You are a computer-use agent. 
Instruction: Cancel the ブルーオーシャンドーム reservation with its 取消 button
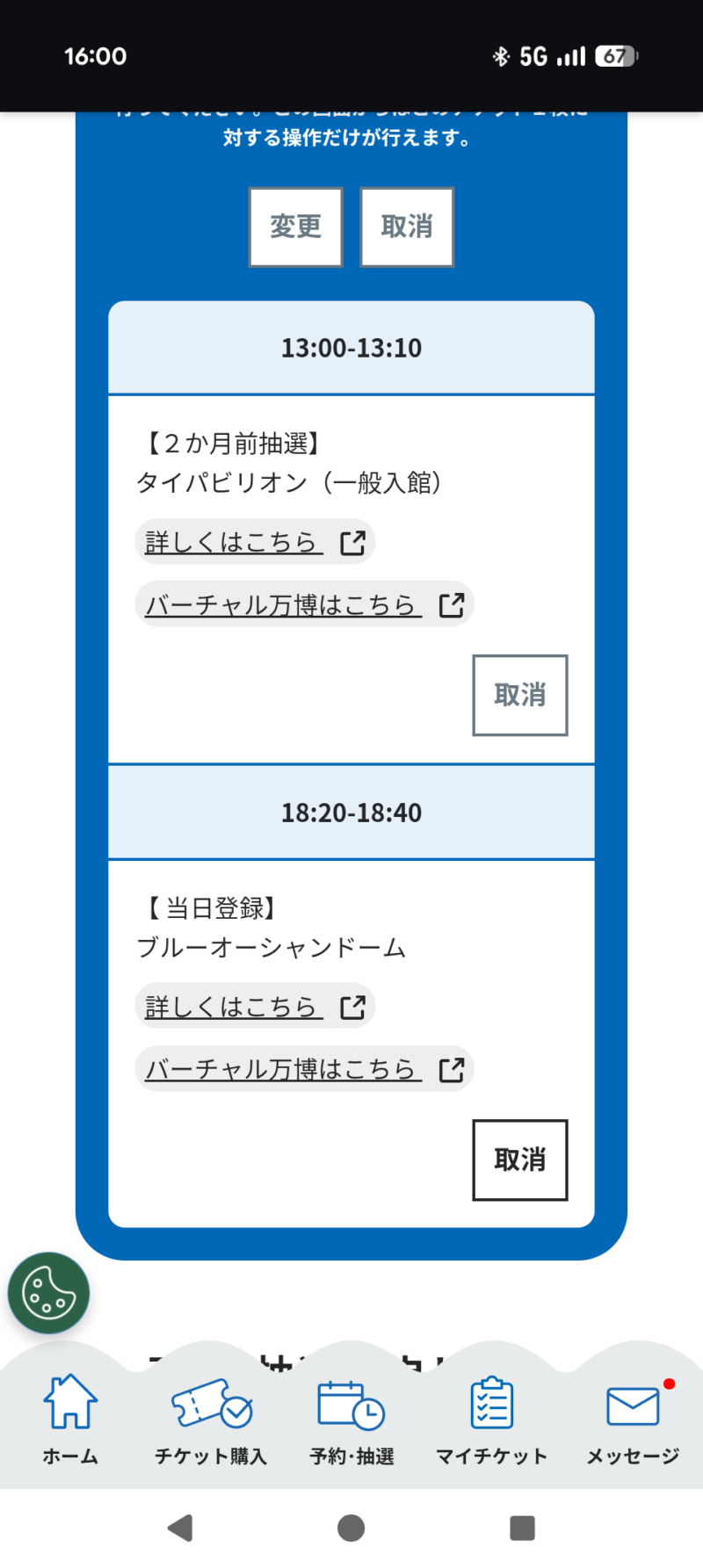point(519,1160)
